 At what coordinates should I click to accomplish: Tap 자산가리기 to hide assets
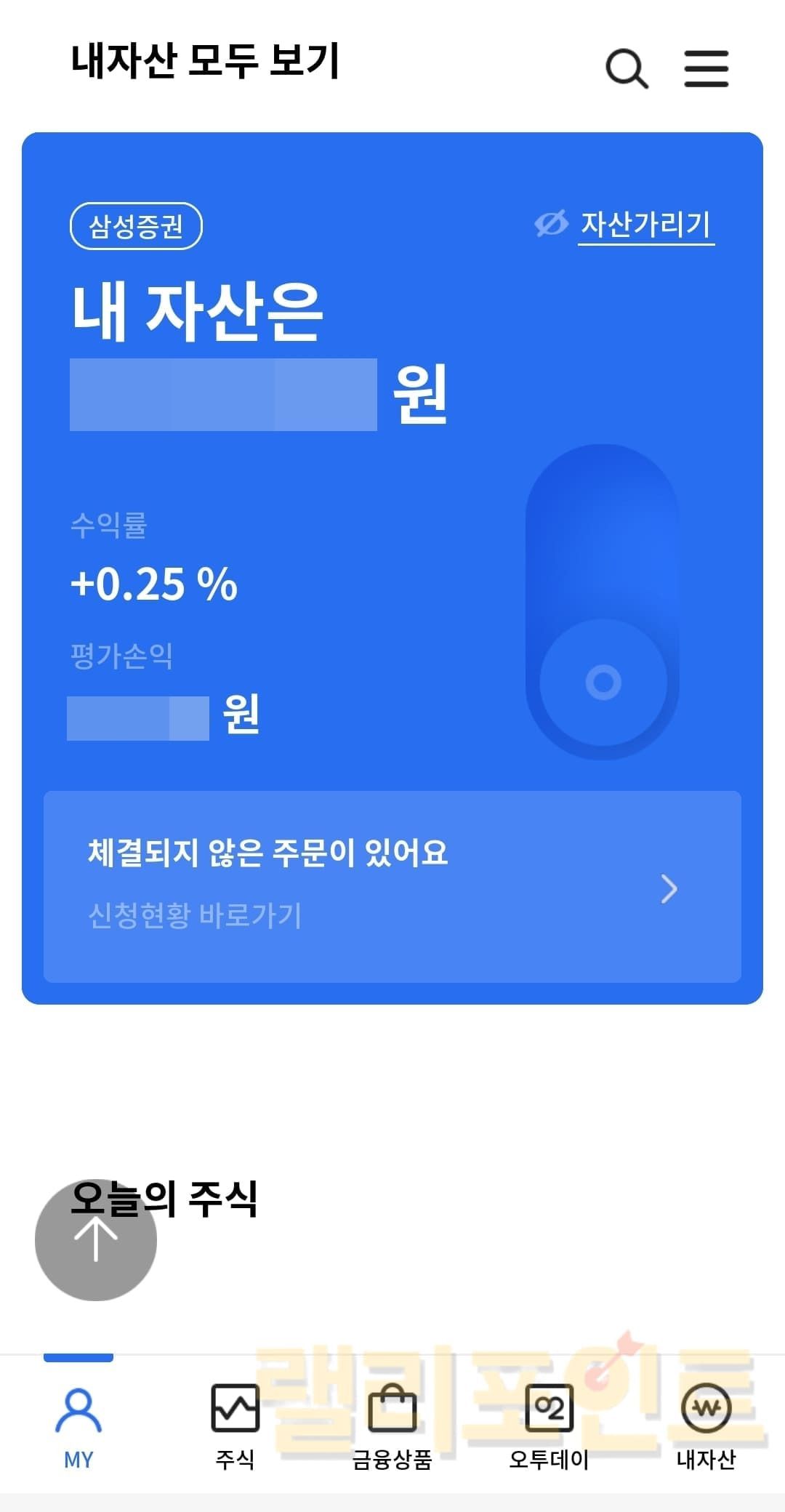pos(644,225)
